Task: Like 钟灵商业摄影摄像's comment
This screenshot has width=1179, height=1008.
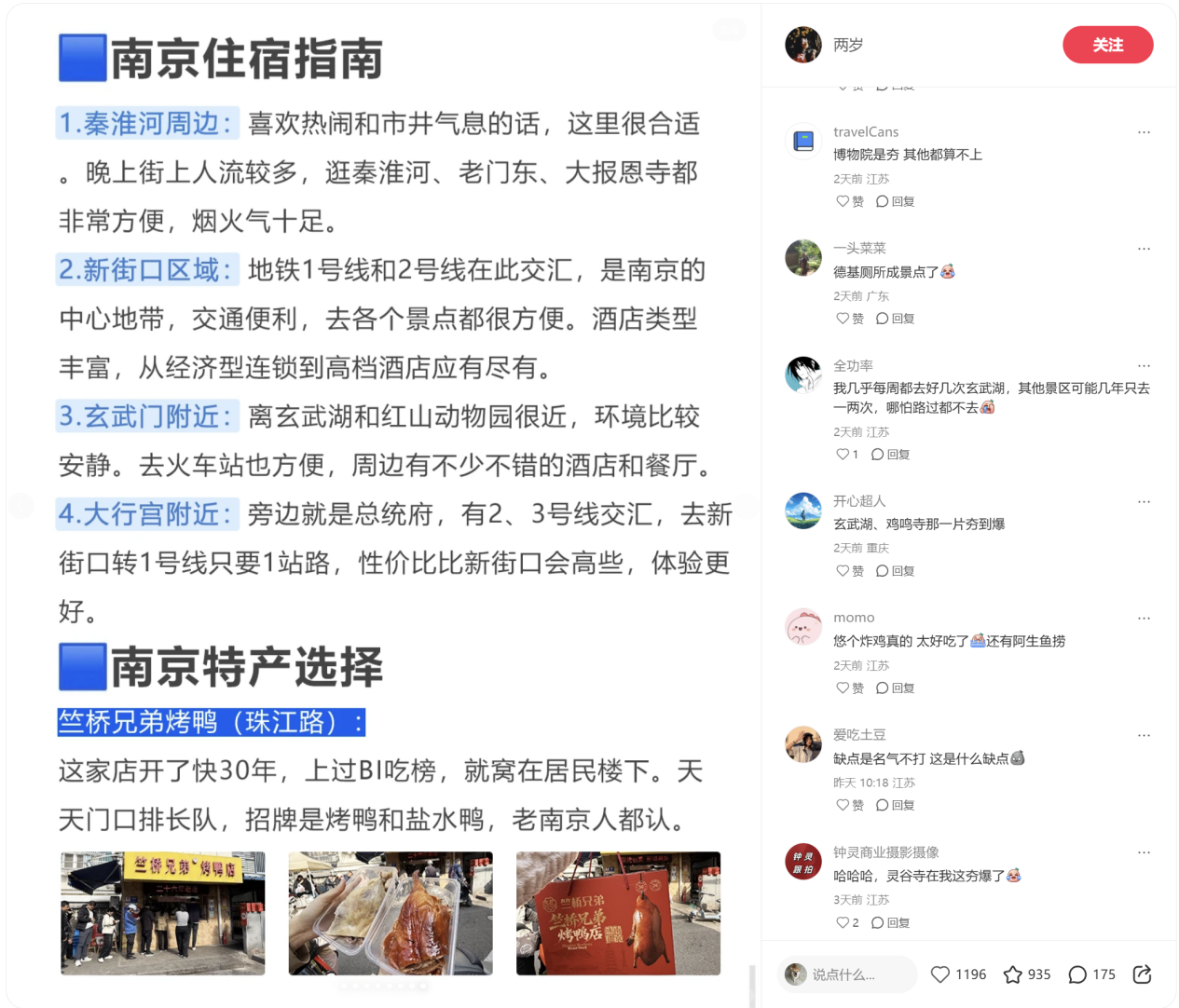Action: 846,922
